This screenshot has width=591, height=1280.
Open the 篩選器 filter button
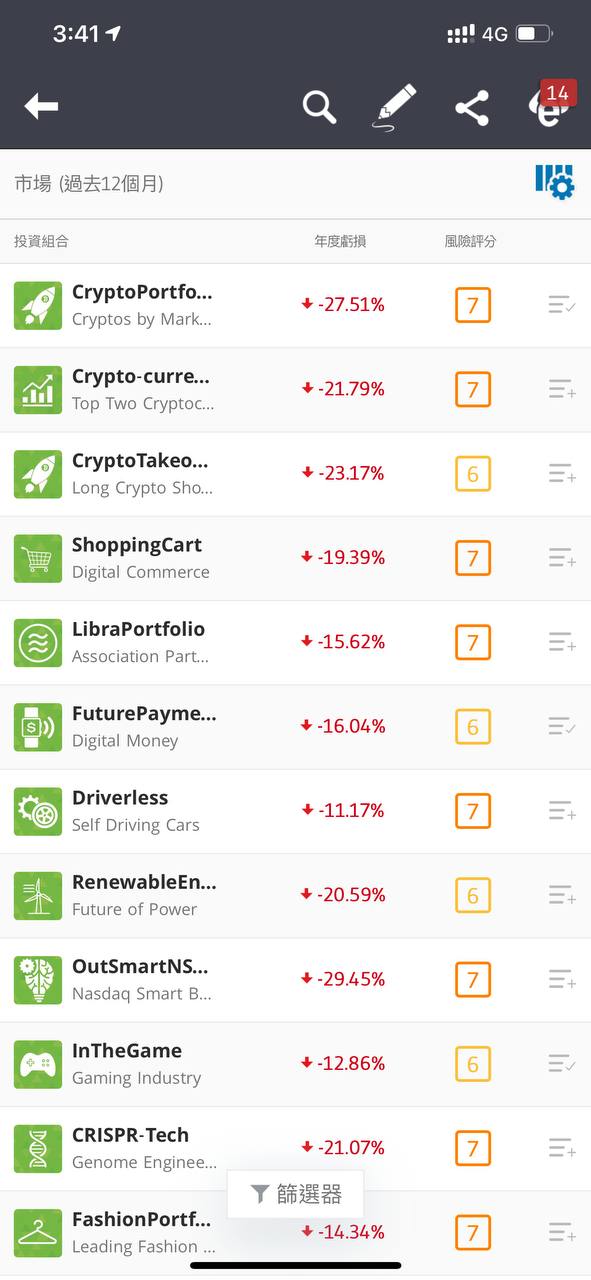(295, 1193)
